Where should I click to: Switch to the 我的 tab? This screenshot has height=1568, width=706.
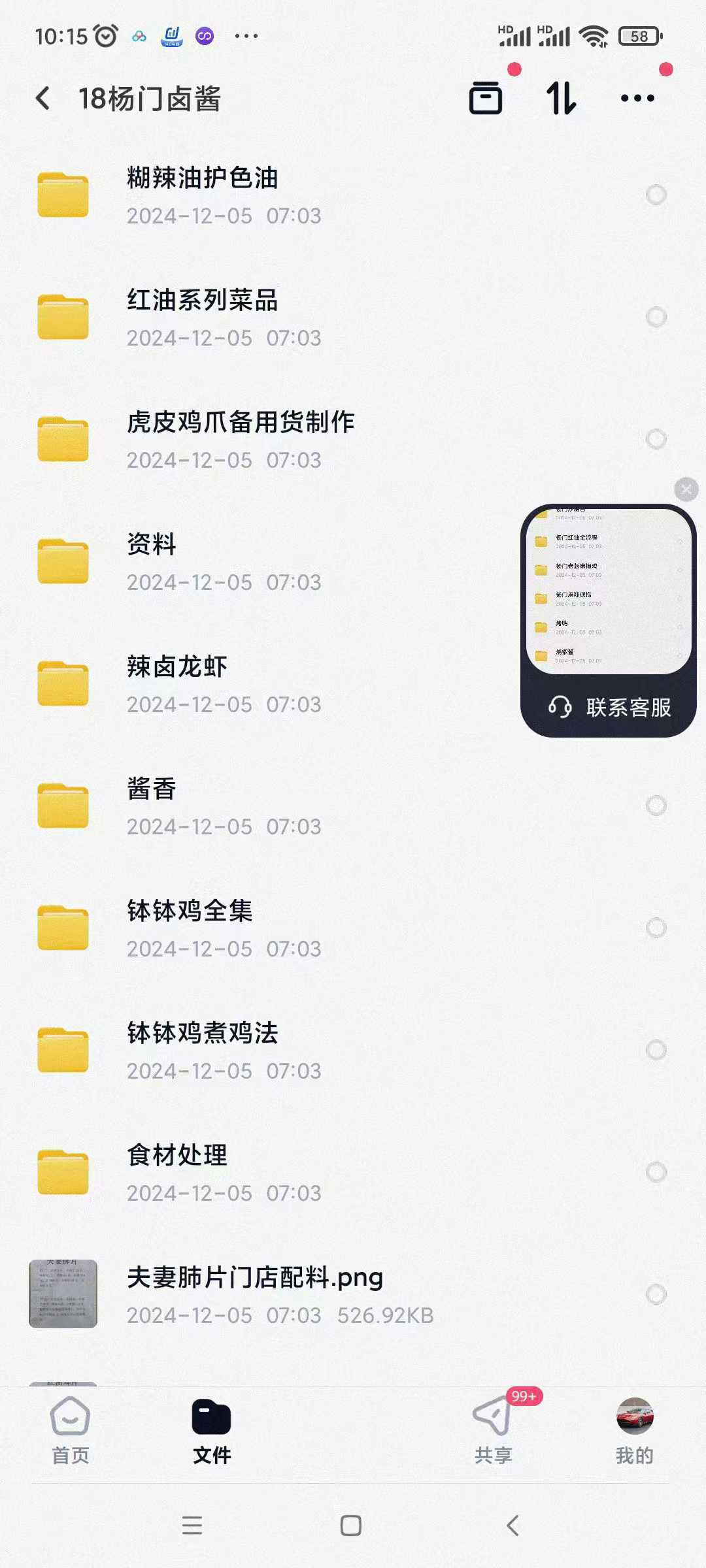click(634, 1431)
